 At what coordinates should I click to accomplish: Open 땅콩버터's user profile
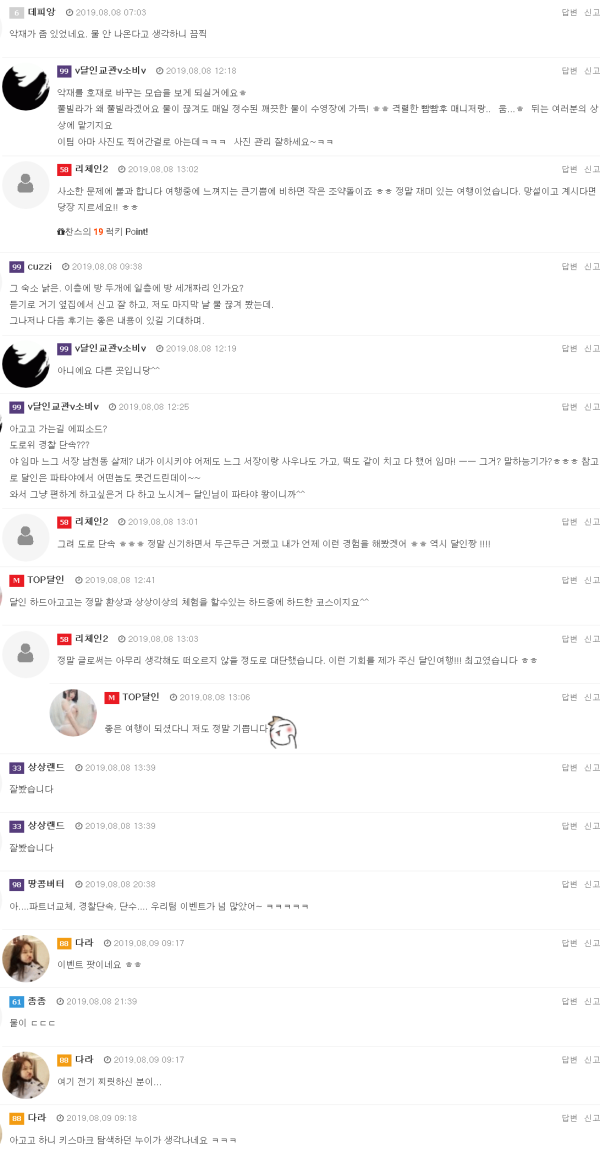(x=45, y=884)
